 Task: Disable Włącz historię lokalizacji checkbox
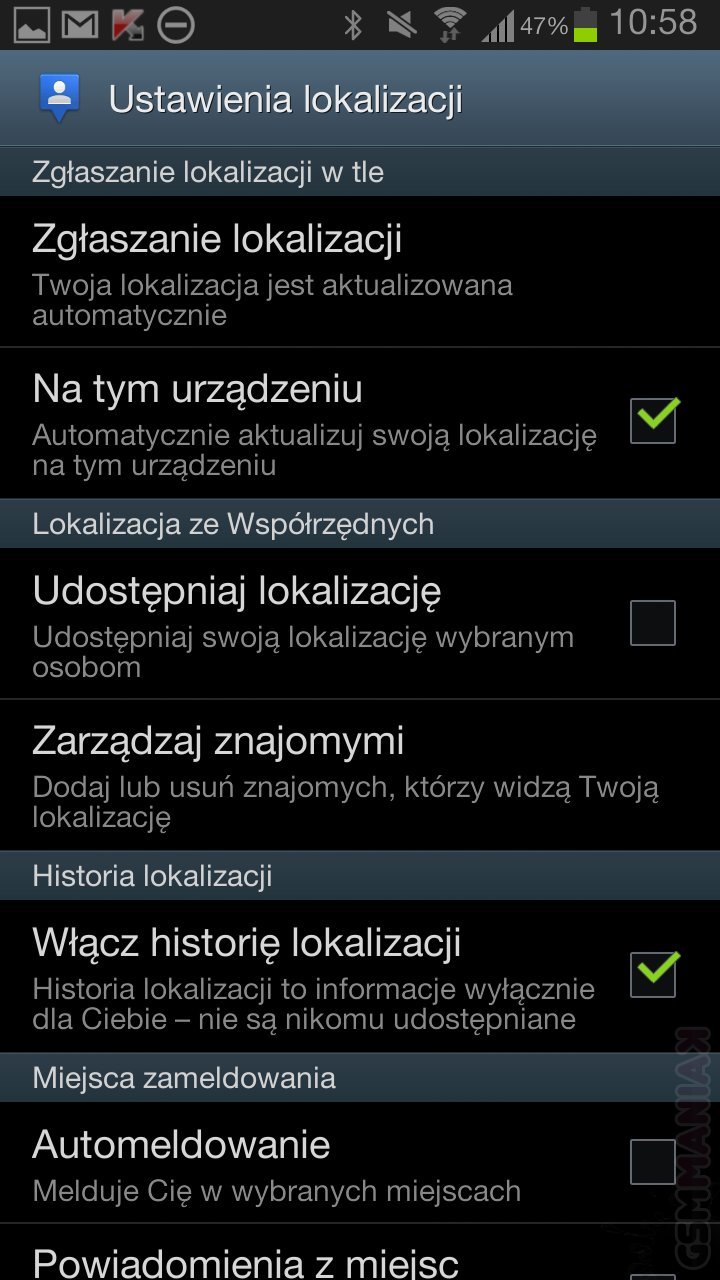click(x=653, y=975)
